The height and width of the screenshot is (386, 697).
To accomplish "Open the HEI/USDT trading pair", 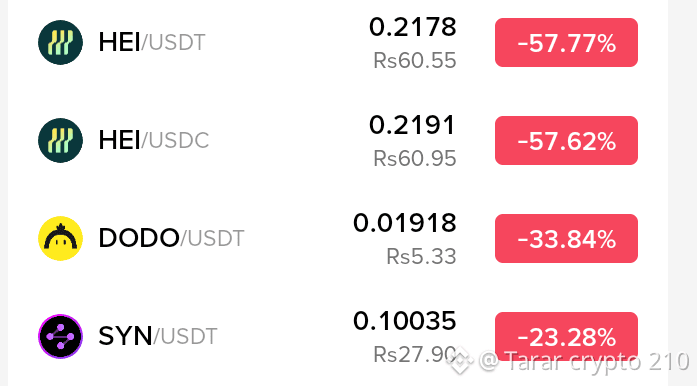I will (x=338, y=43).
